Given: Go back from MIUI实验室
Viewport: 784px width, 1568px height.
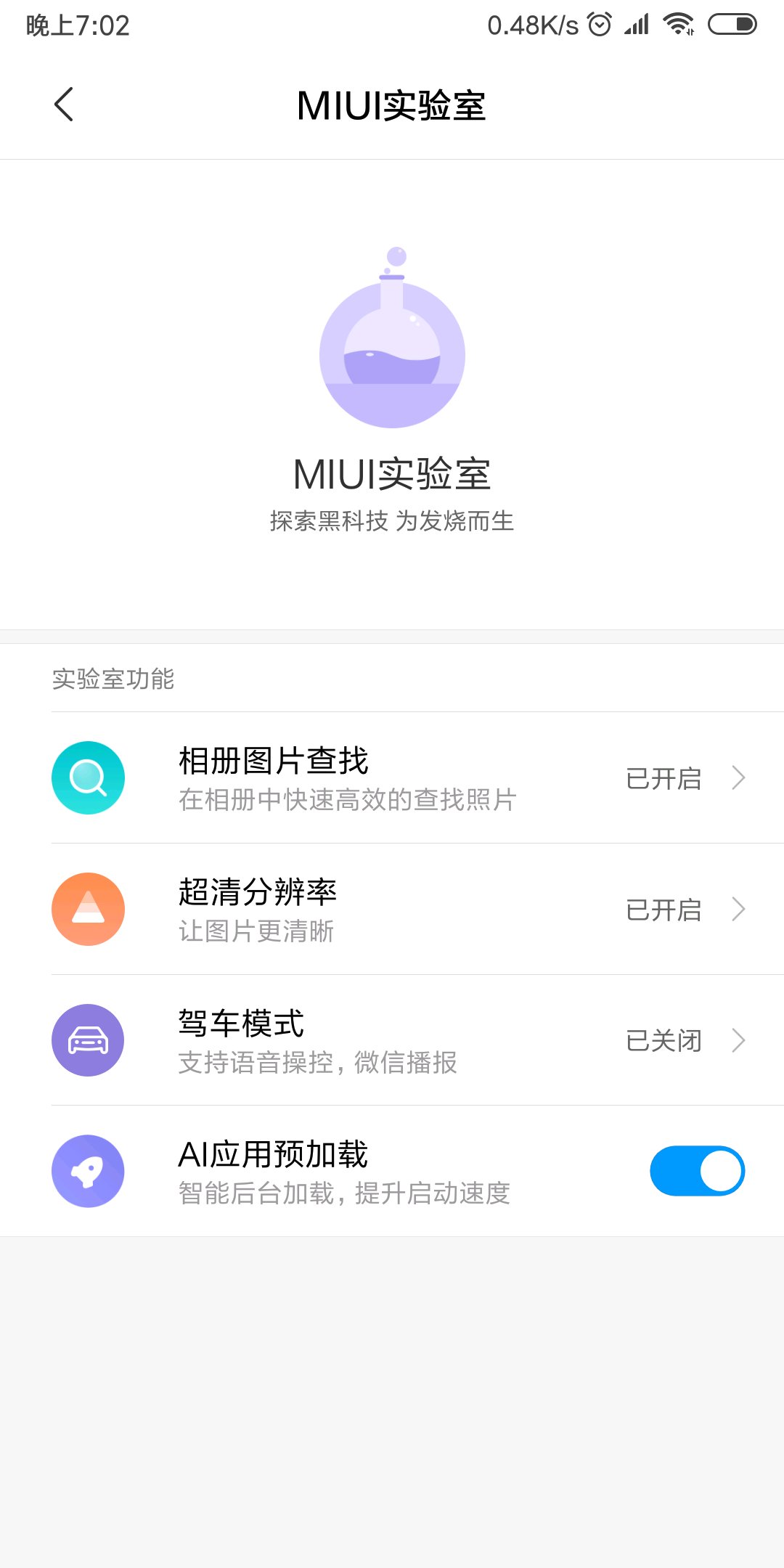Looking at the screenshot, I should [64, 105].
